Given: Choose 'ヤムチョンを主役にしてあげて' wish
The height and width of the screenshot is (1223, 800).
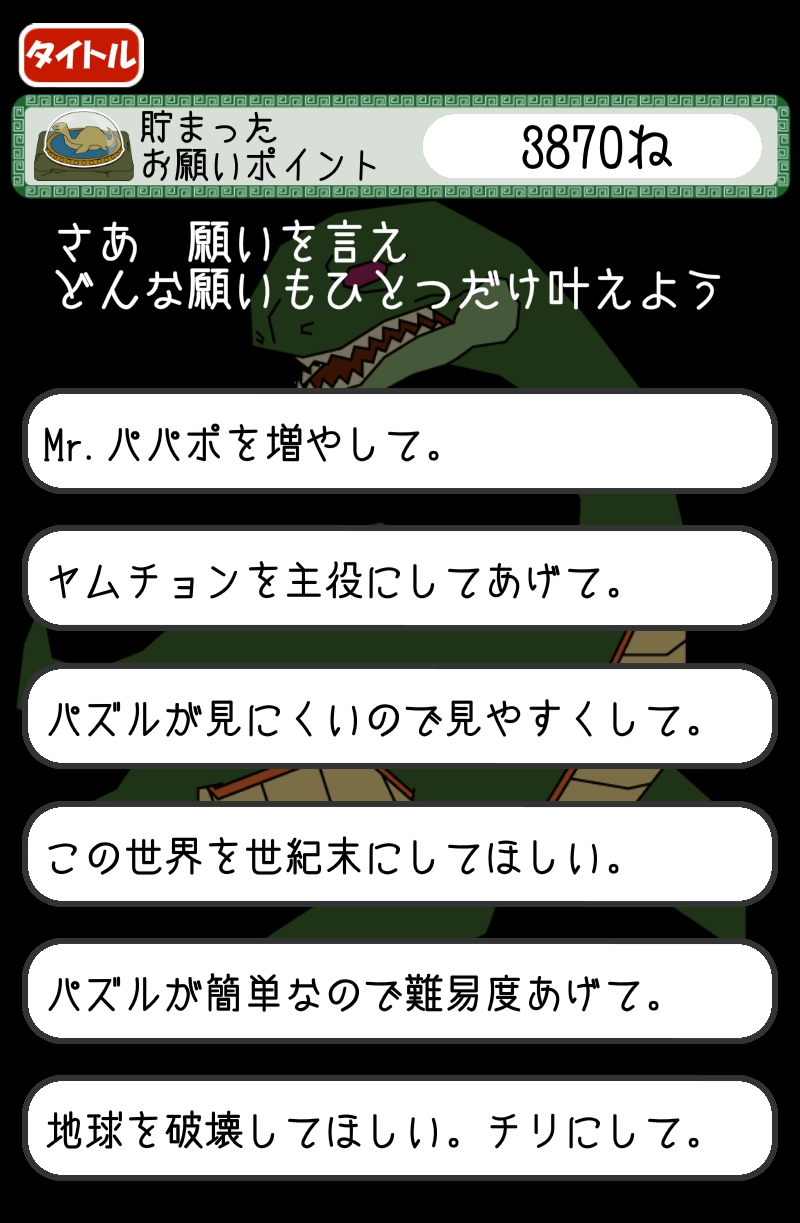Looking at the screenshot, I should 399,579.
